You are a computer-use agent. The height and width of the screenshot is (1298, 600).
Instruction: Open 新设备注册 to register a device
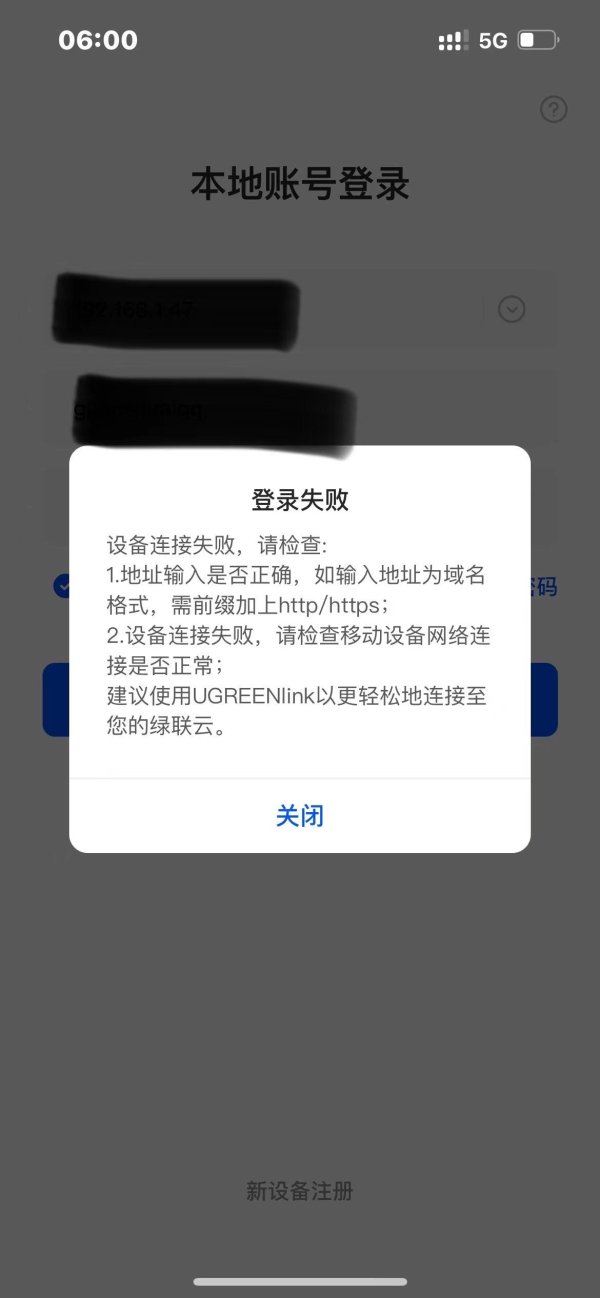(299, 1191)
